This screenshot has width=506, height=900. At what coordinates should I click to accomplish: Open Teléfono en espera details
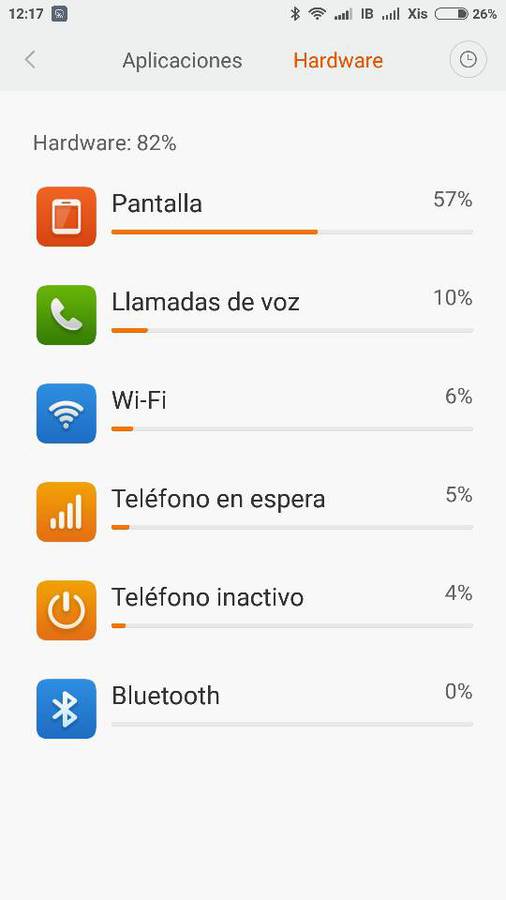pyautogui.click(x=253, y=512)
